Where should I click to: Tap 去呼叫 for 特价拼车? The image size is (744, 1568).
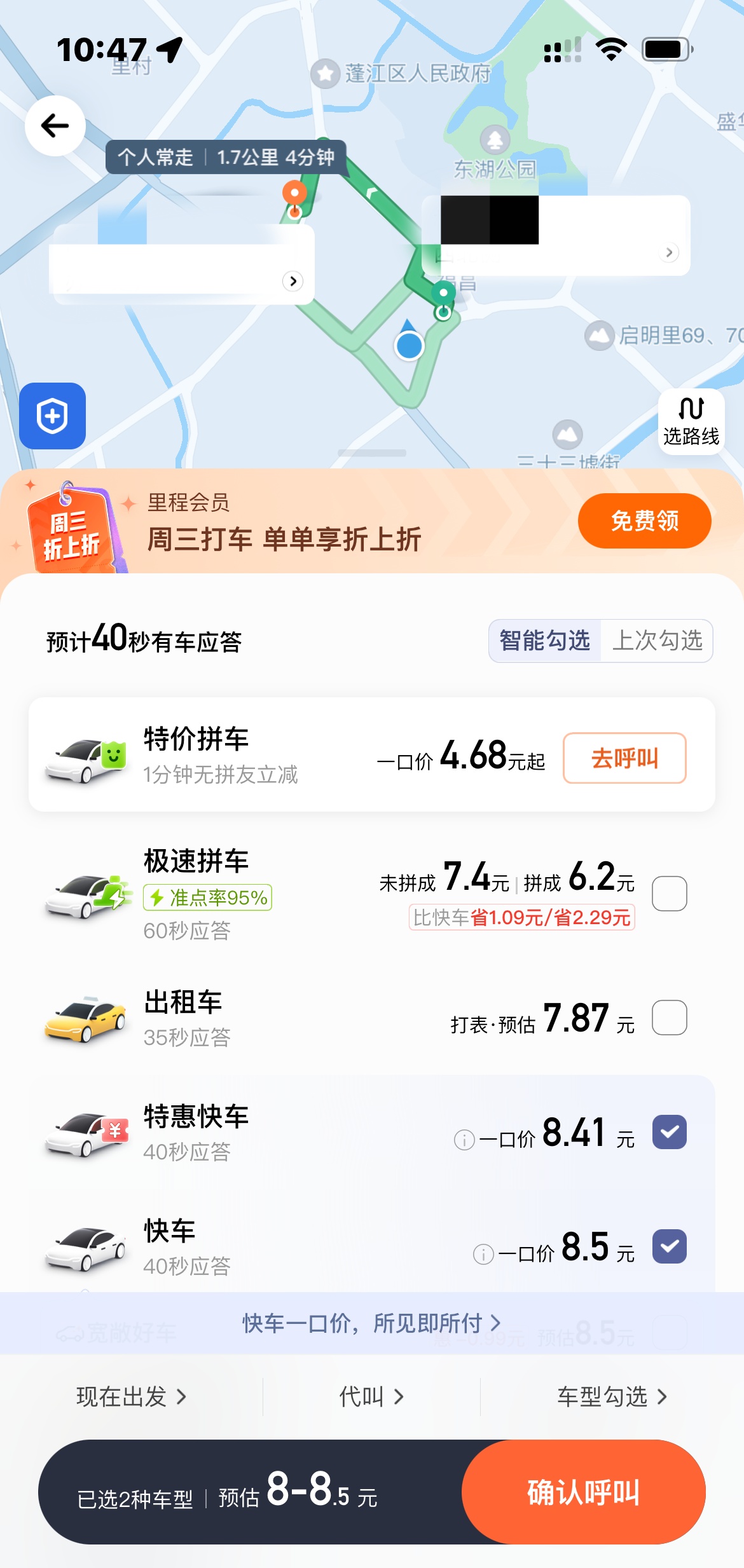[x=624, y=758]
